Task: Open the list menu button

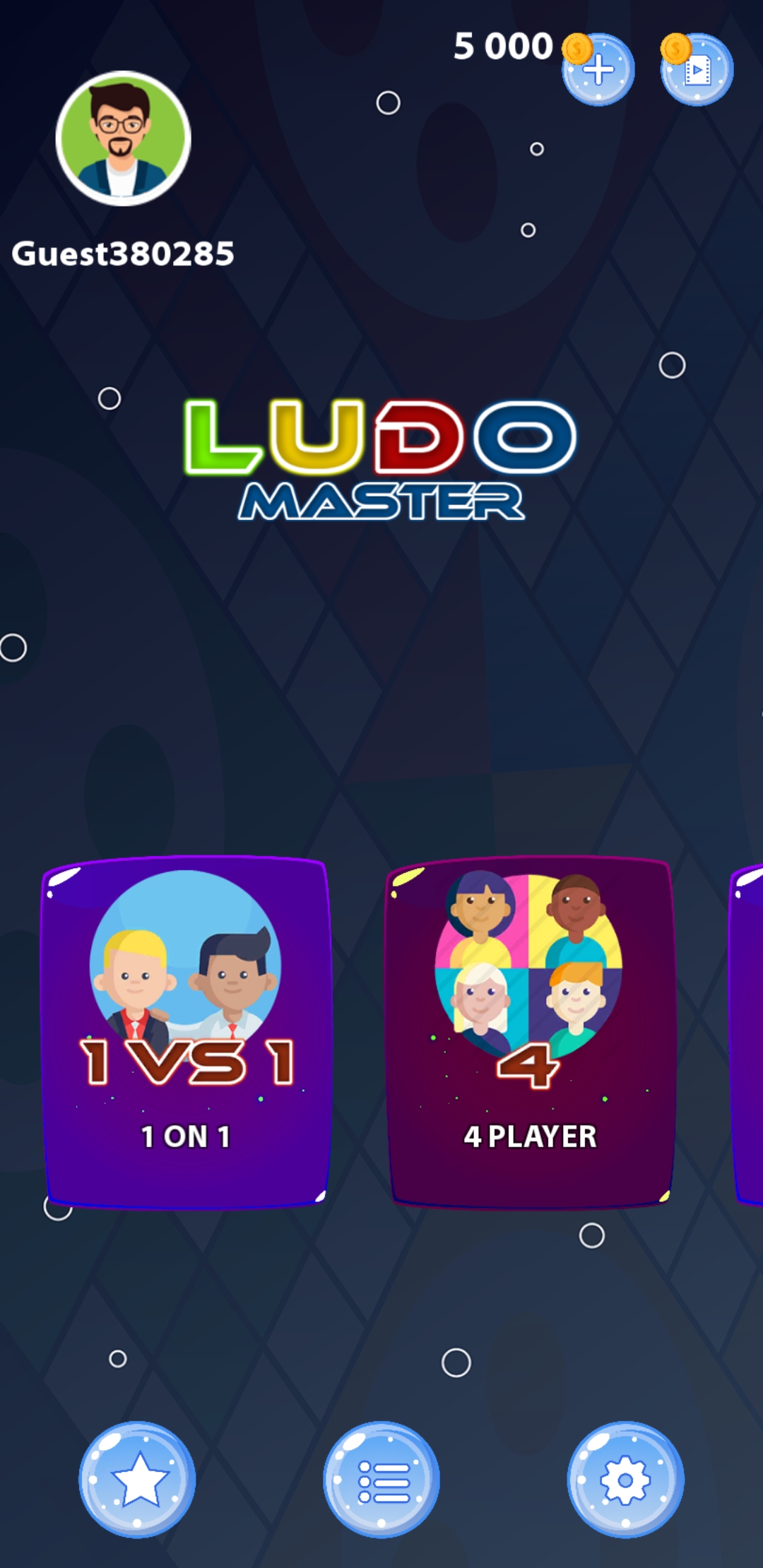Action: (x=381, y=1478)
